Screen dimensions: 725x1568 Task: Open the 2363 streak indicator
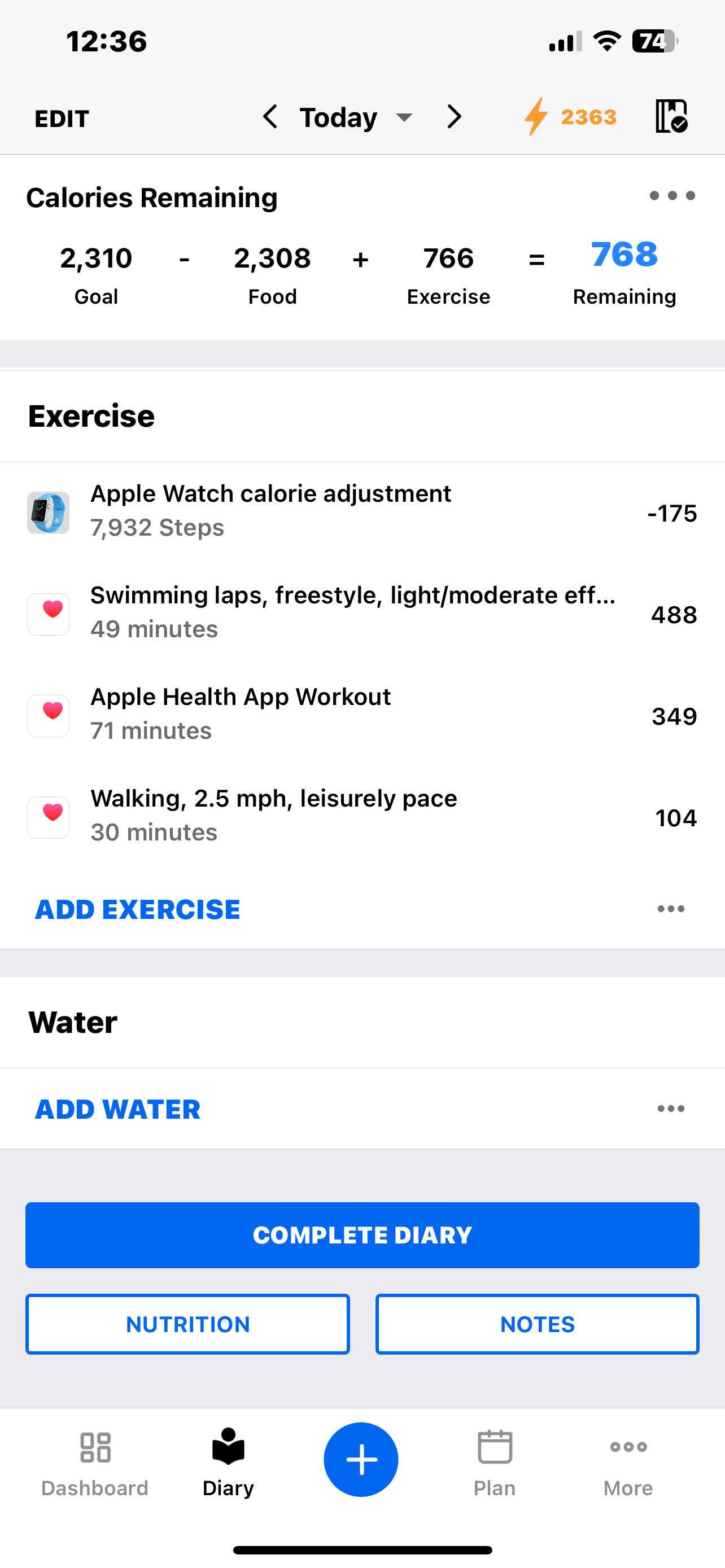[x=570, y=116]
